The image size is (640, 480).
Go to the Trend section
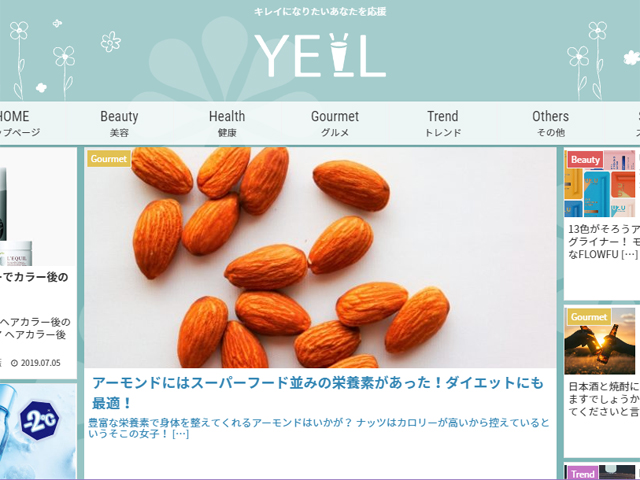pyautogui.click(x=442, y=123)
